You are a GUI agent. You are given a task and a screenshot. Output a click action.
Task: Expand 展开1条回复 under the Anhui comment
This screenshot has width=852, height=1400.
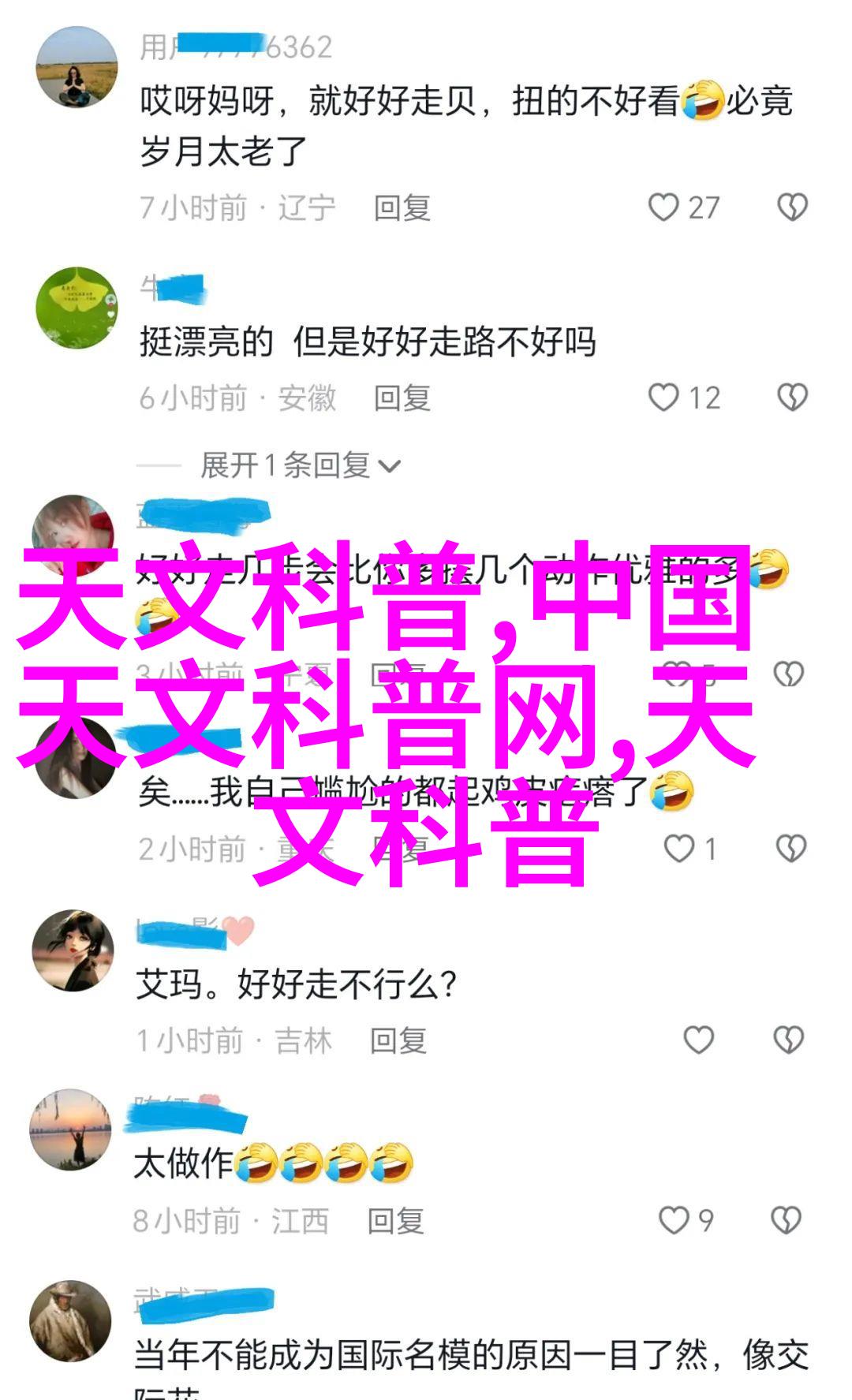tap(300, 465)
